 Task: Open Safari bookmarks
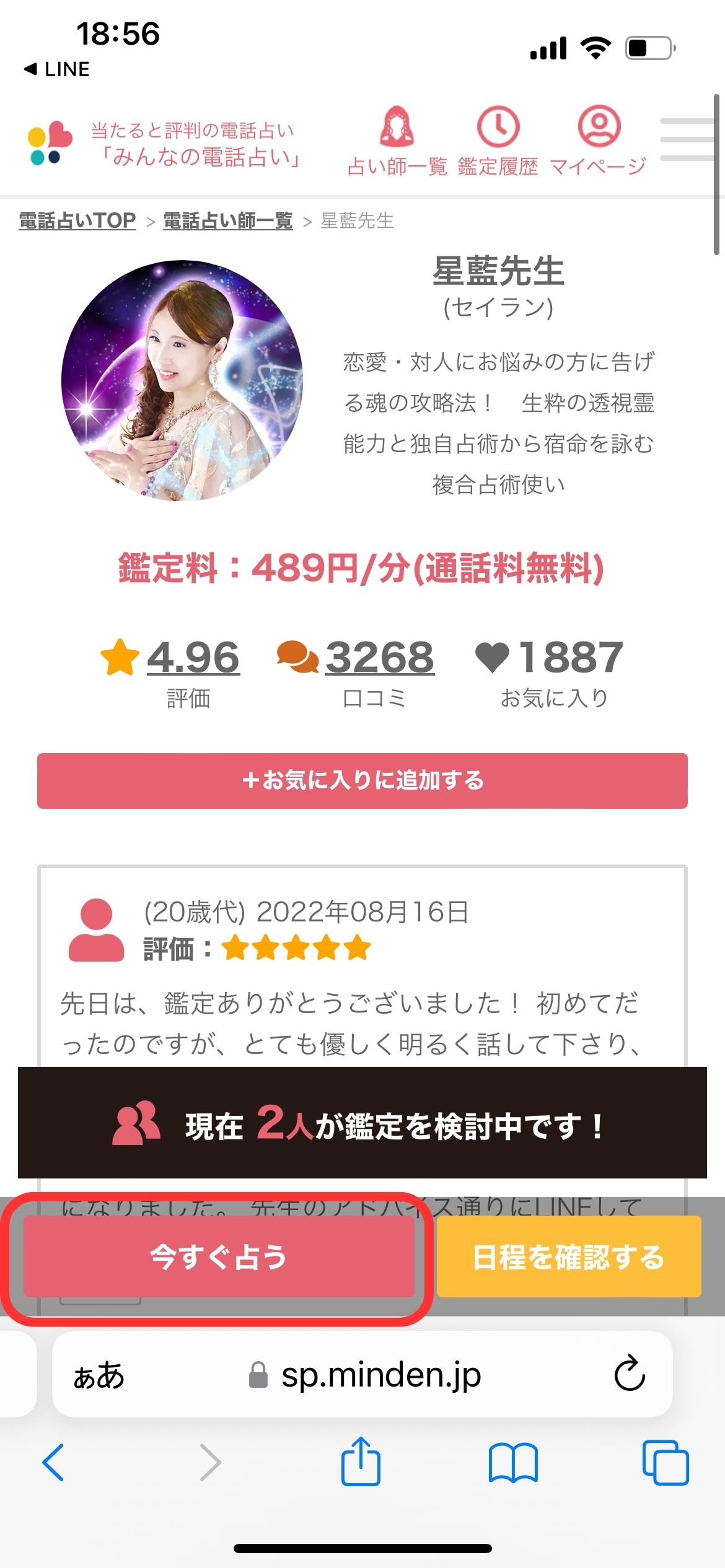coord(513,1463)
